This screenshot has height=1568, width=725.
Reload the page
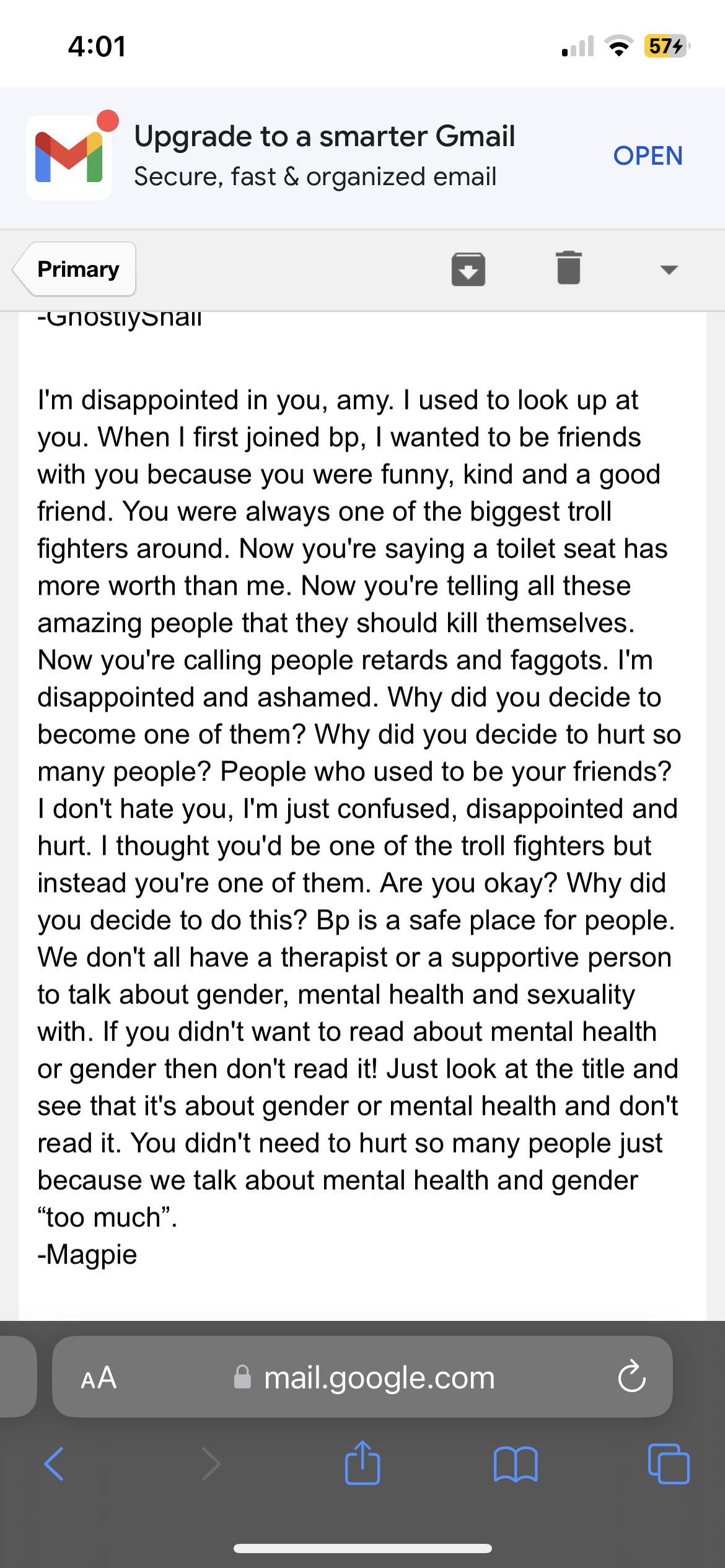point(631,1377)
